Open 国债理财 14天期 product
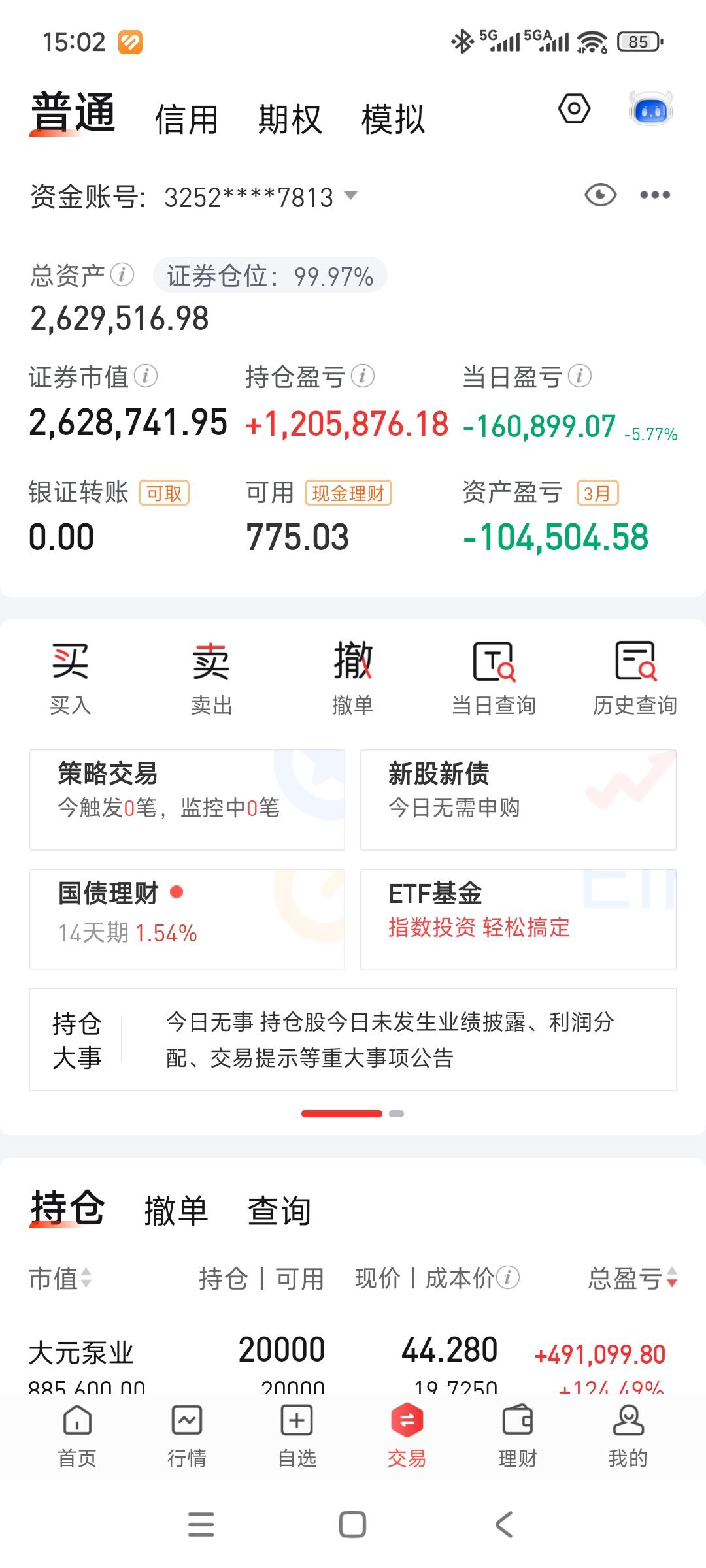The image size is (706, 1568). click(186, 915)
